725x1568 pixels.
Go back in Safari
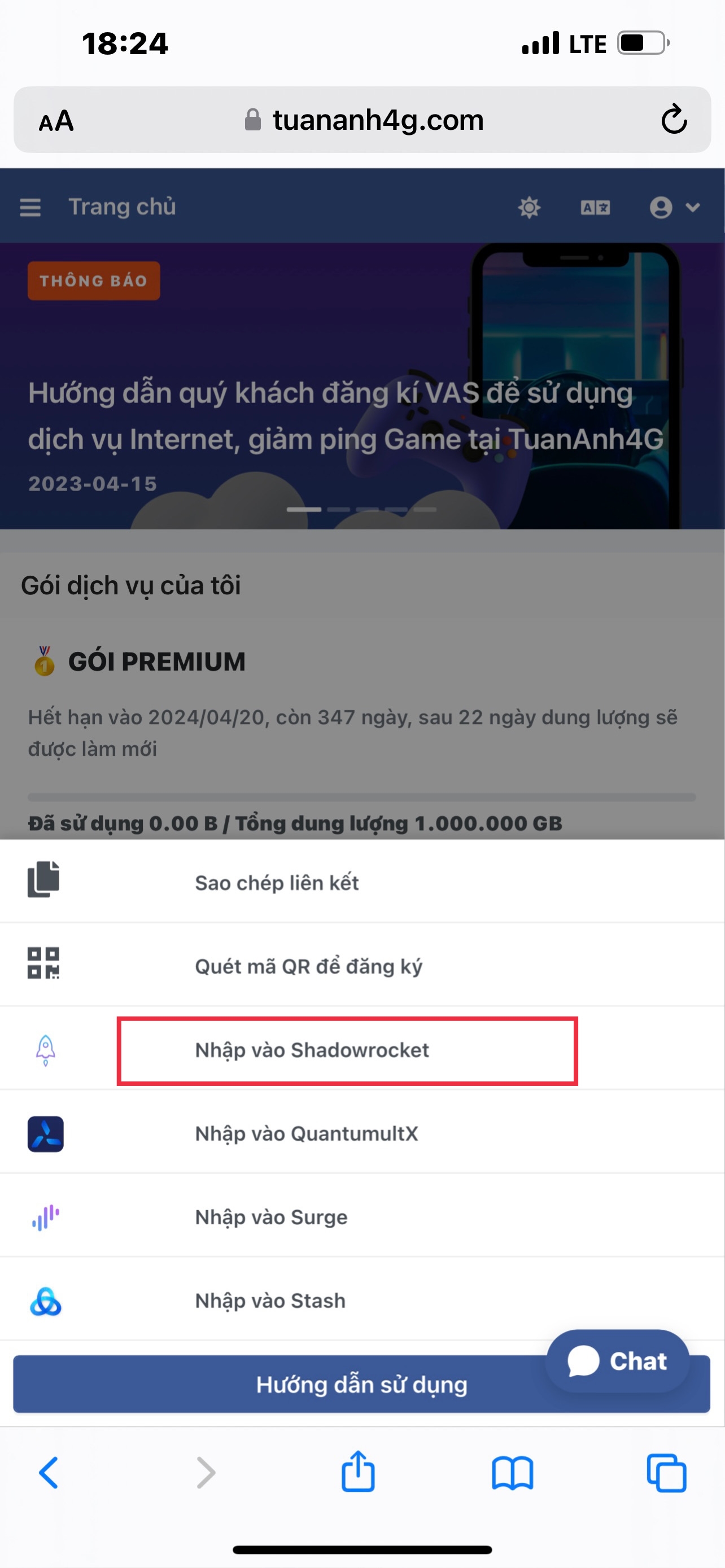click(x=49, y=1473)
